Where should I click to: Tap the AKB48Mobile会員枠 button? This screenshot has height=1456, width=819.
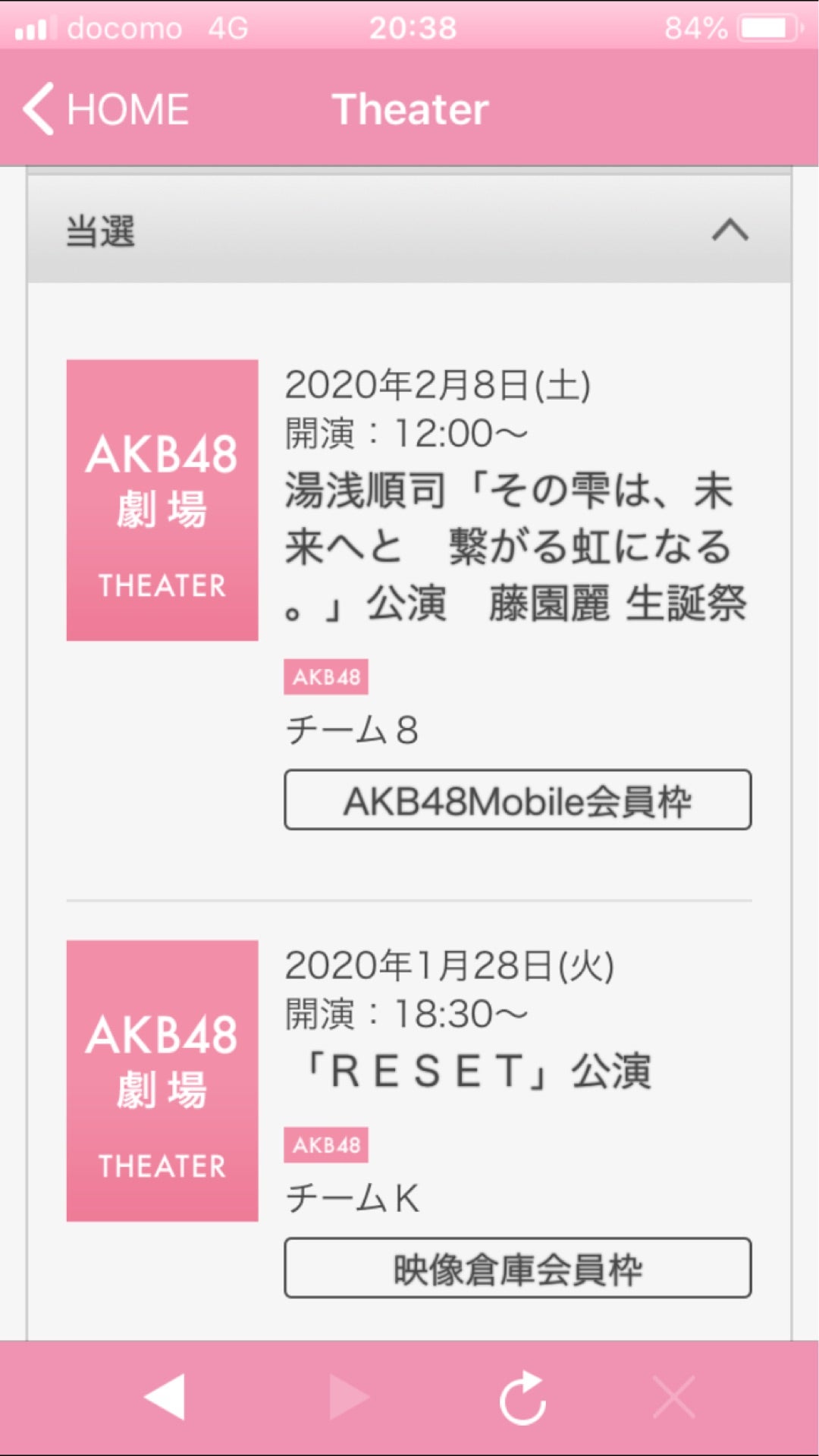517,801
